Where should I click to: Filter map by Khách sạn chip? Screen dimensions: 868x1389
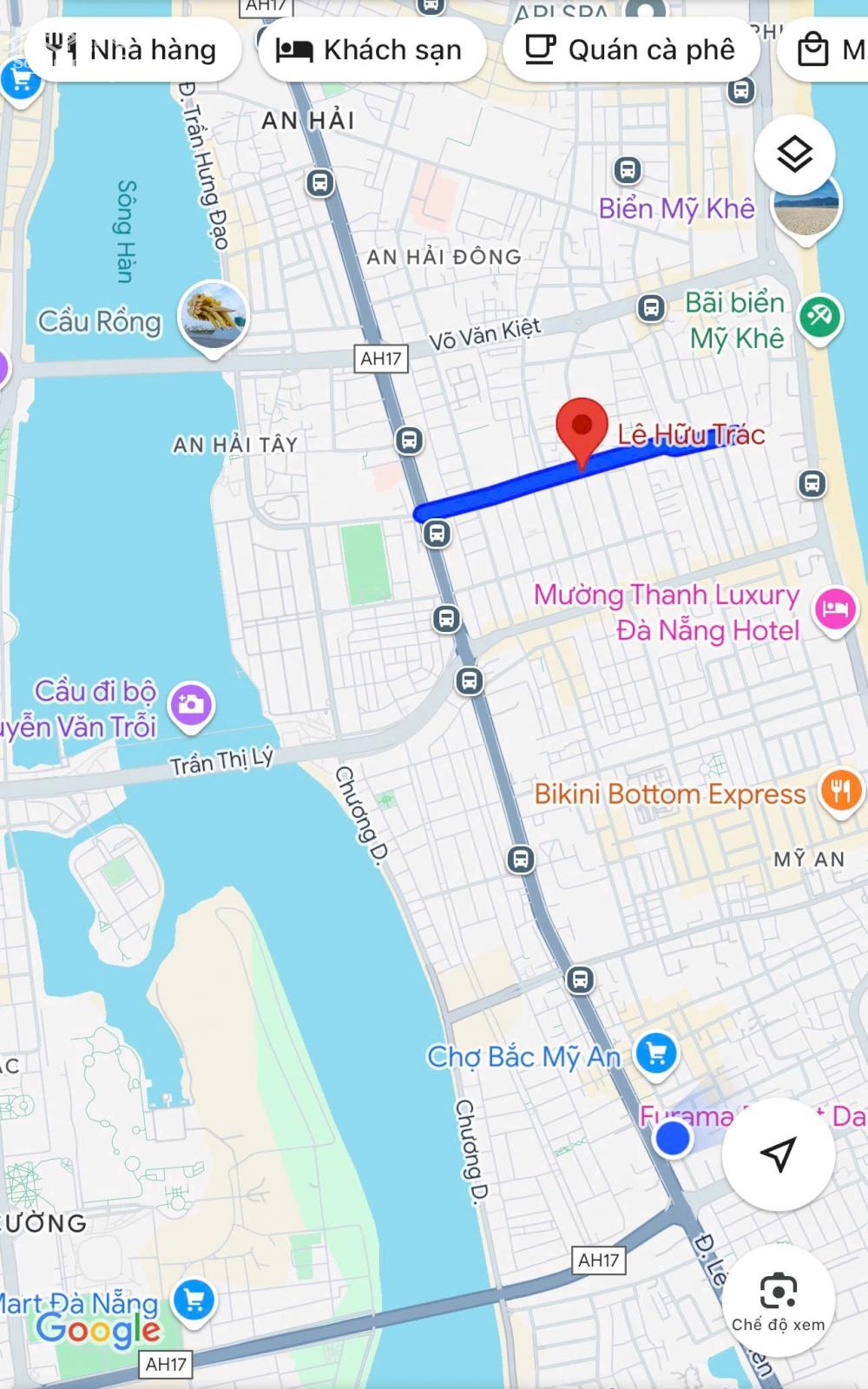pos(372,50)
